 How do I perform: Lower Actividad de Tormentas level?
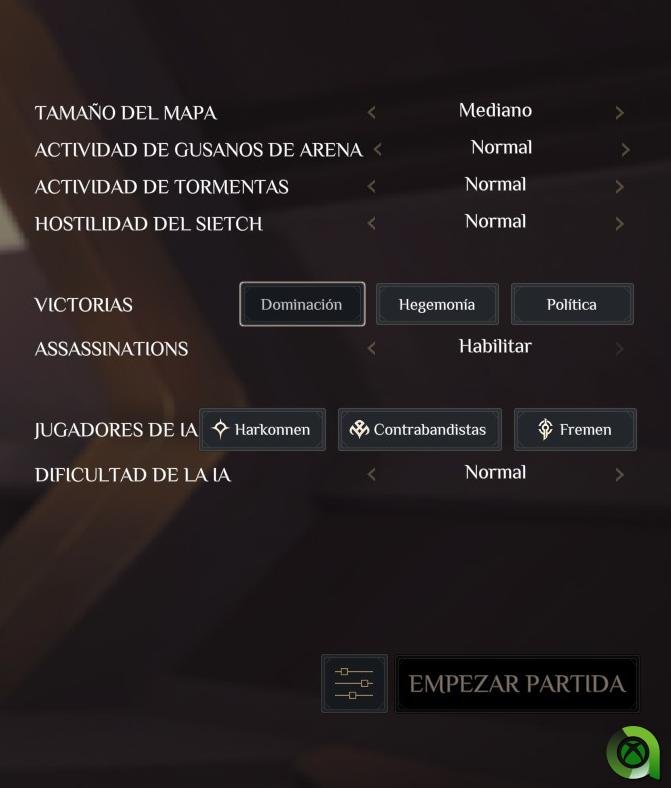pyautogui.click(x=372, y=187)
